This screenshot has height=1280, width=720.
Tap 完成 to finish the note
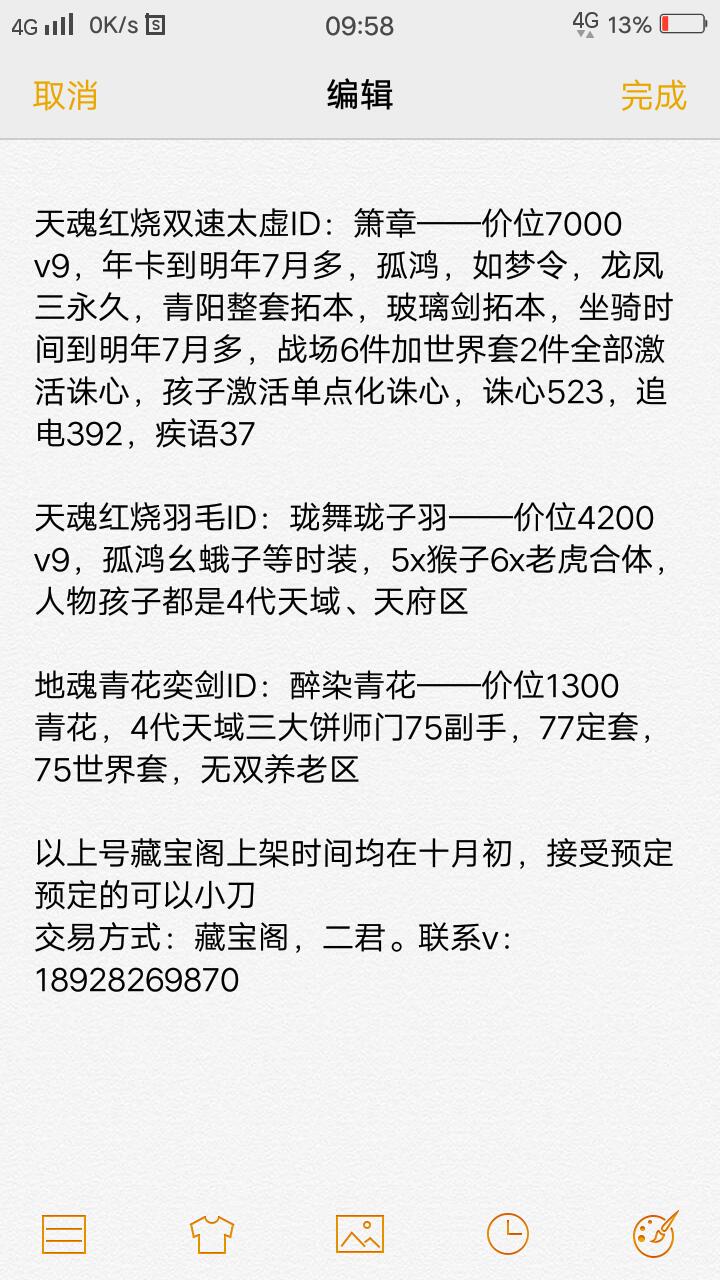653,95
